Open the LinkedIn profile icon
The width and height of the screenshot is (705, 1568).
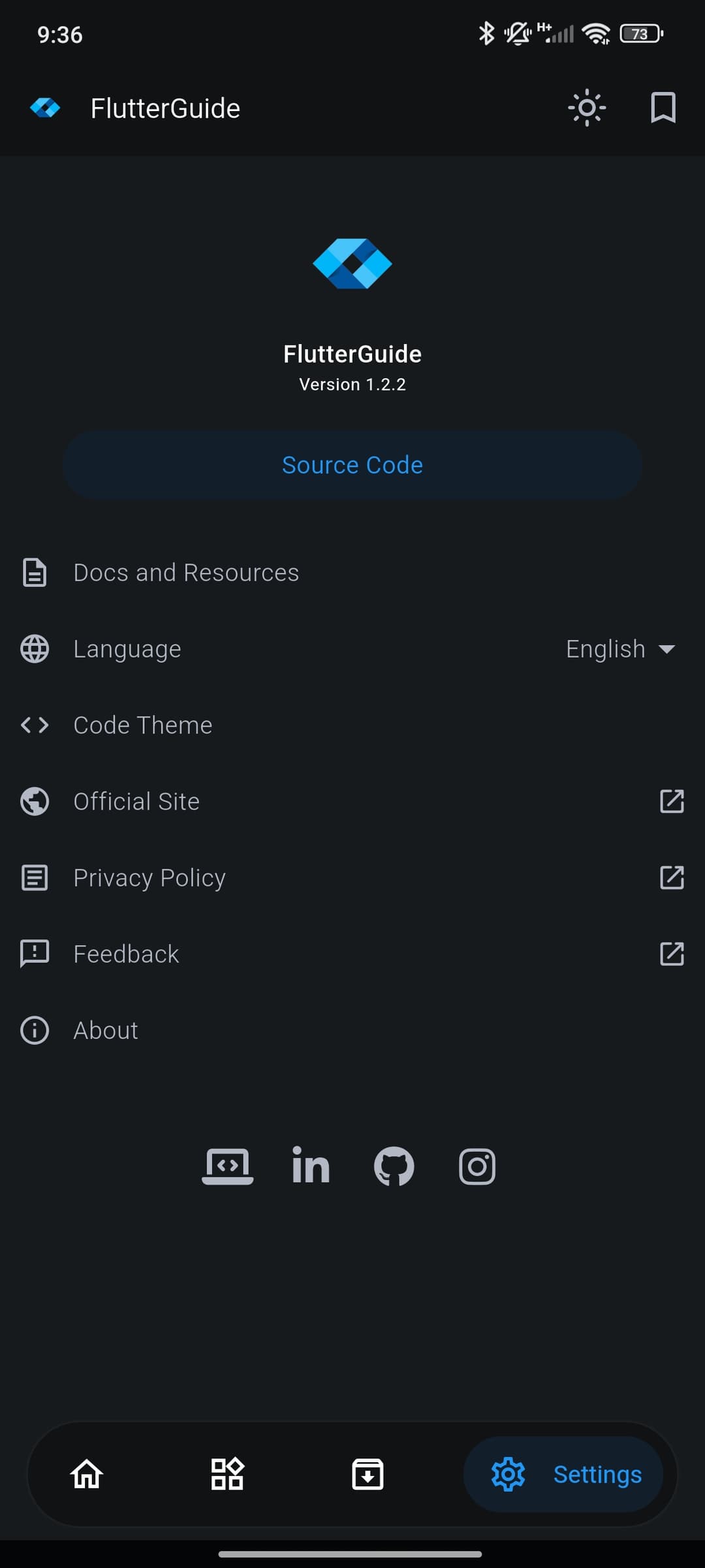tap(311, 1166)
